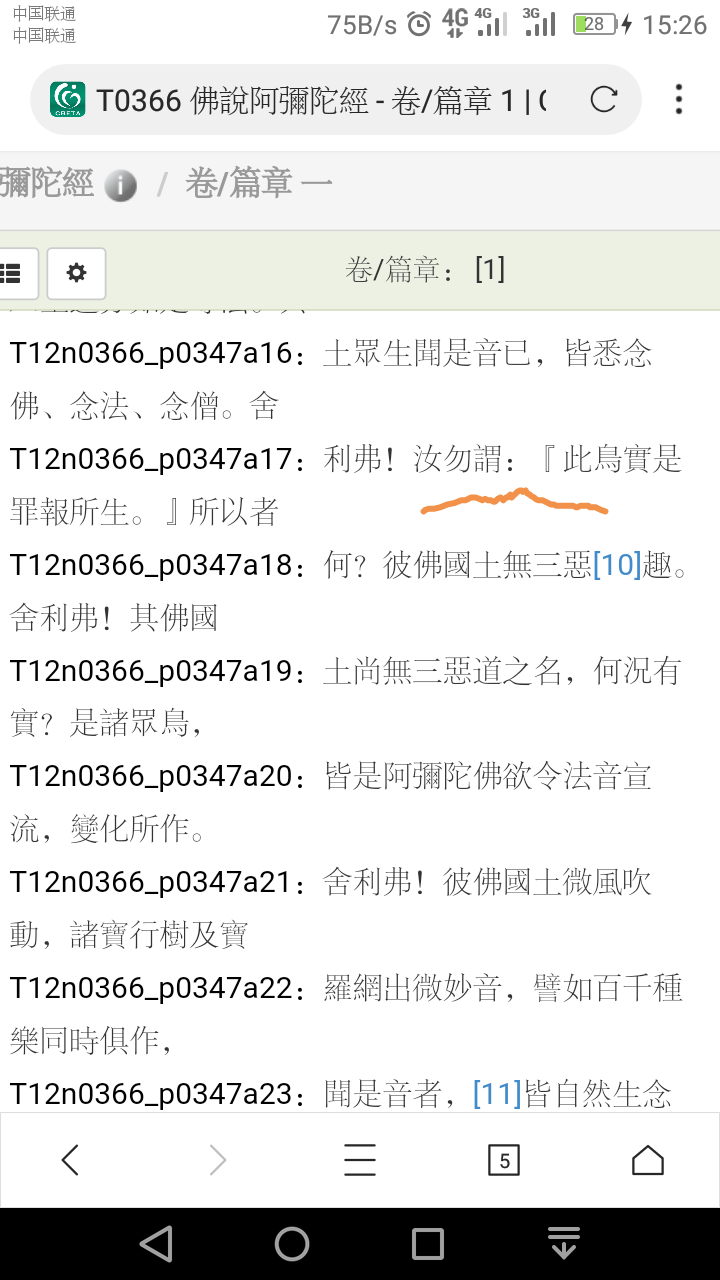This screenshot has width=720, height=1280.
Task: Open the browser menu with three lines
Action: (360, 1160)
